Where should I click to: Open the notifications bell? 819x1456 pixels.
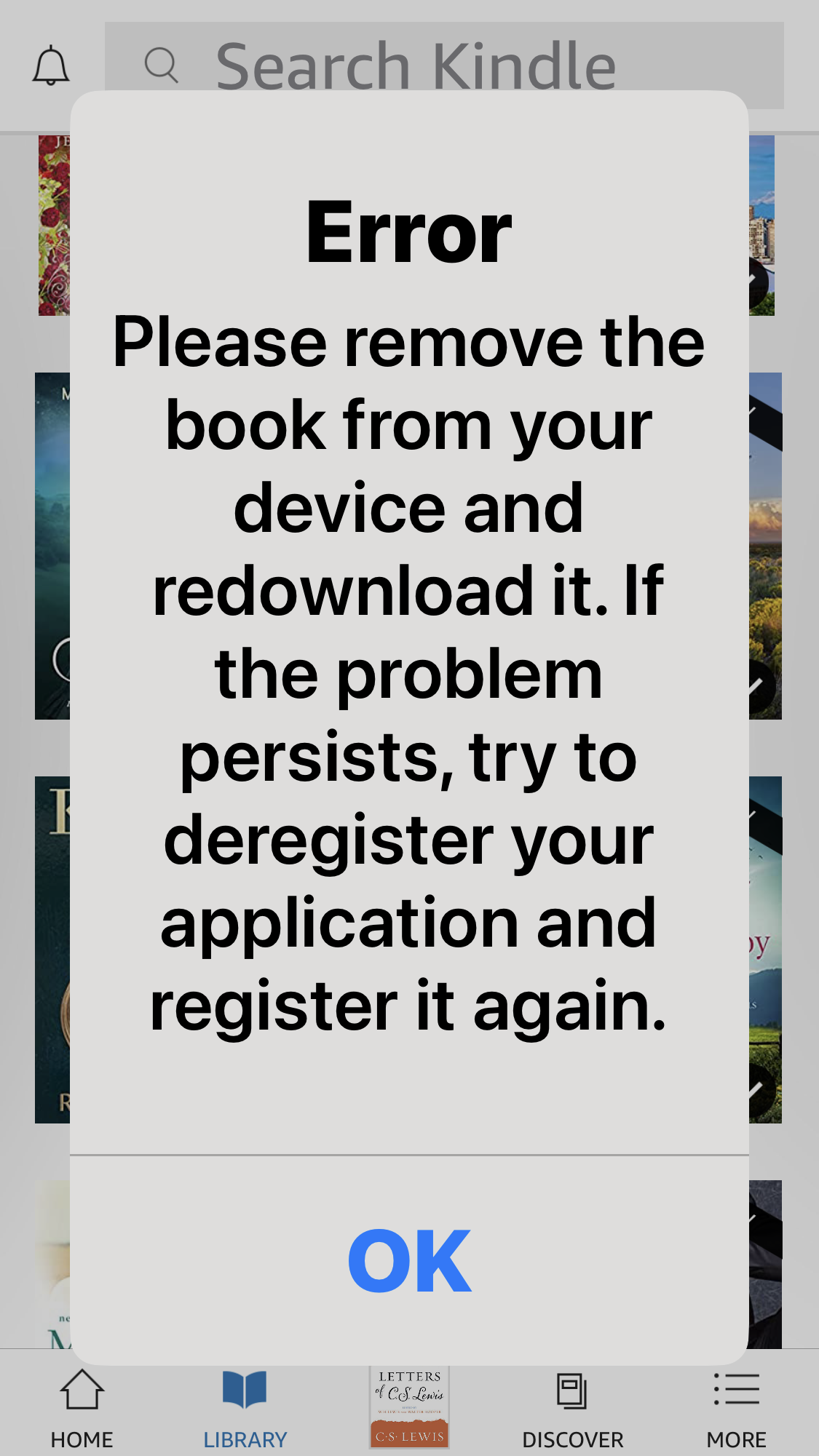coord(51,65)
